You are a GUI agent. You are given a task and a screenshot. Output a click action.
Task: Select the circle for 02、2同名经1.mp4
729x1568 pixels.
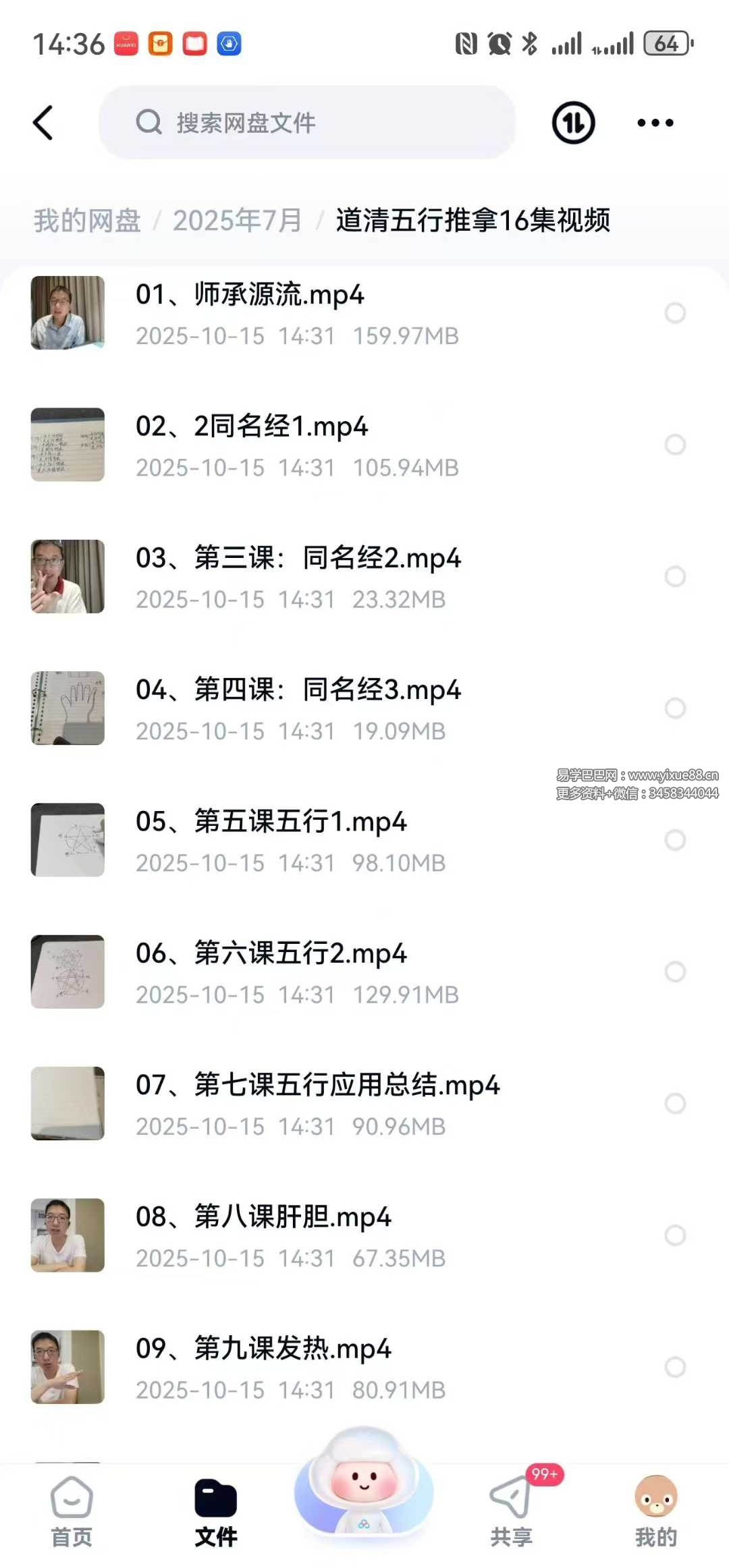point(675,445)
